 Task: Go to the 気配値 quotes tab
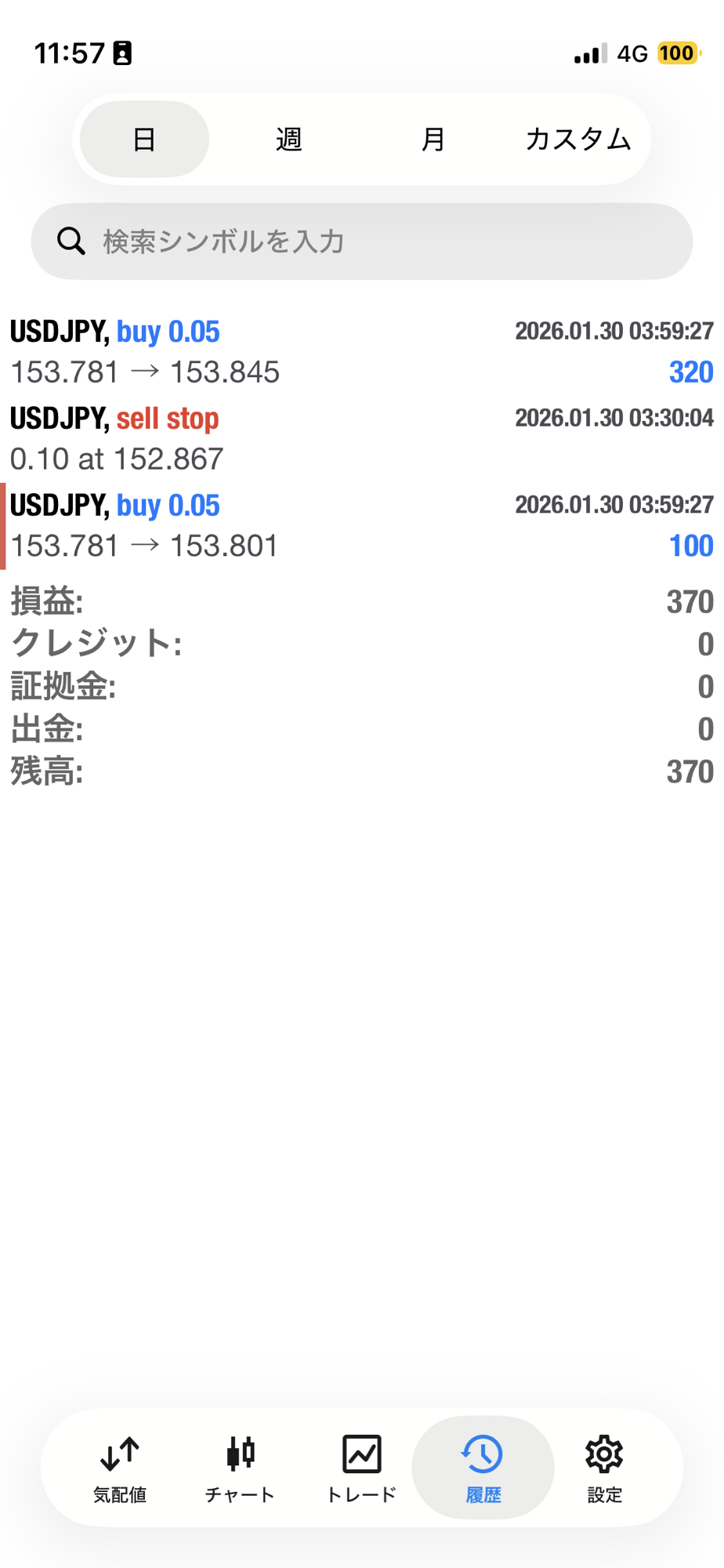pos(120,1468)
